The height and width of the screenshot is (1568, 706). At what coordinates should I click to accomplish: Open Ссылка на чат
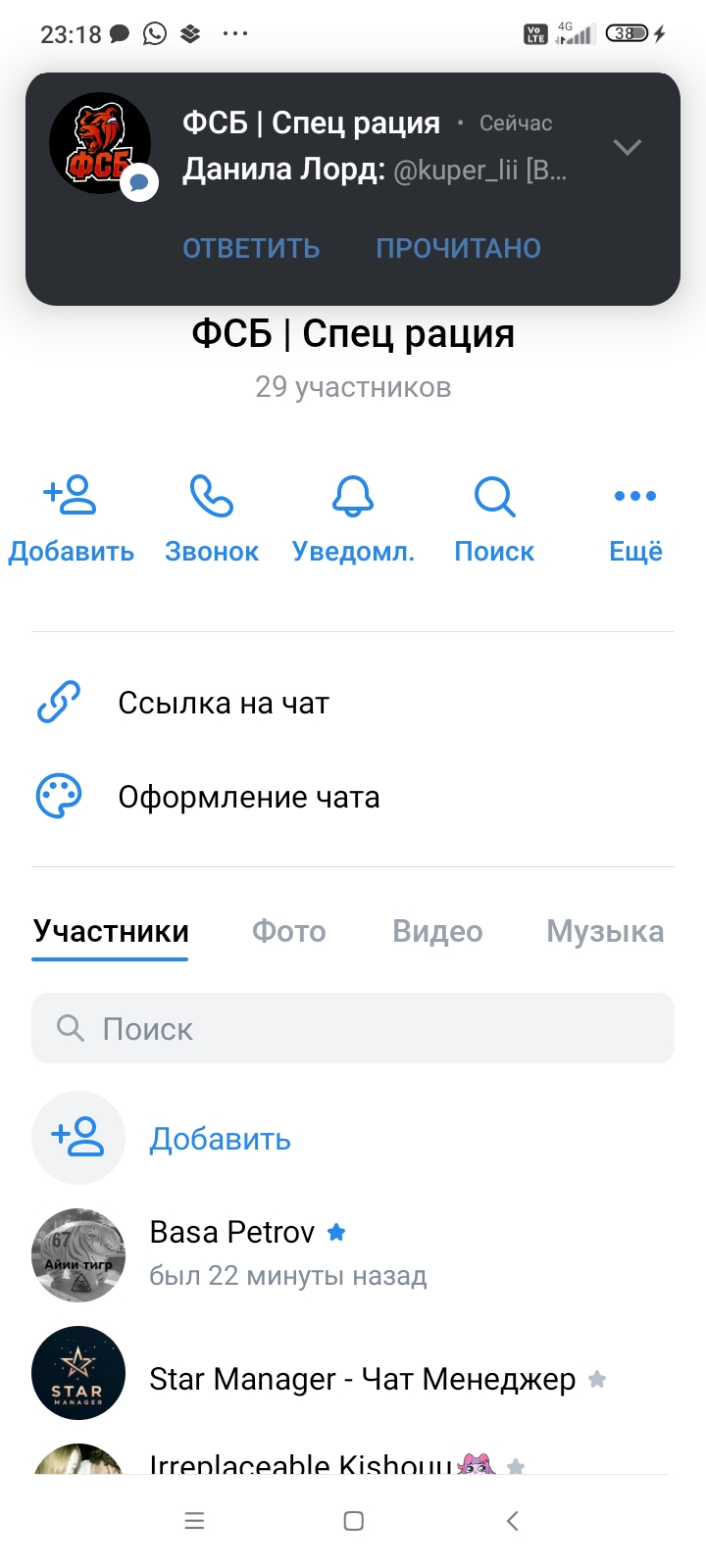[x=224, y=703]
